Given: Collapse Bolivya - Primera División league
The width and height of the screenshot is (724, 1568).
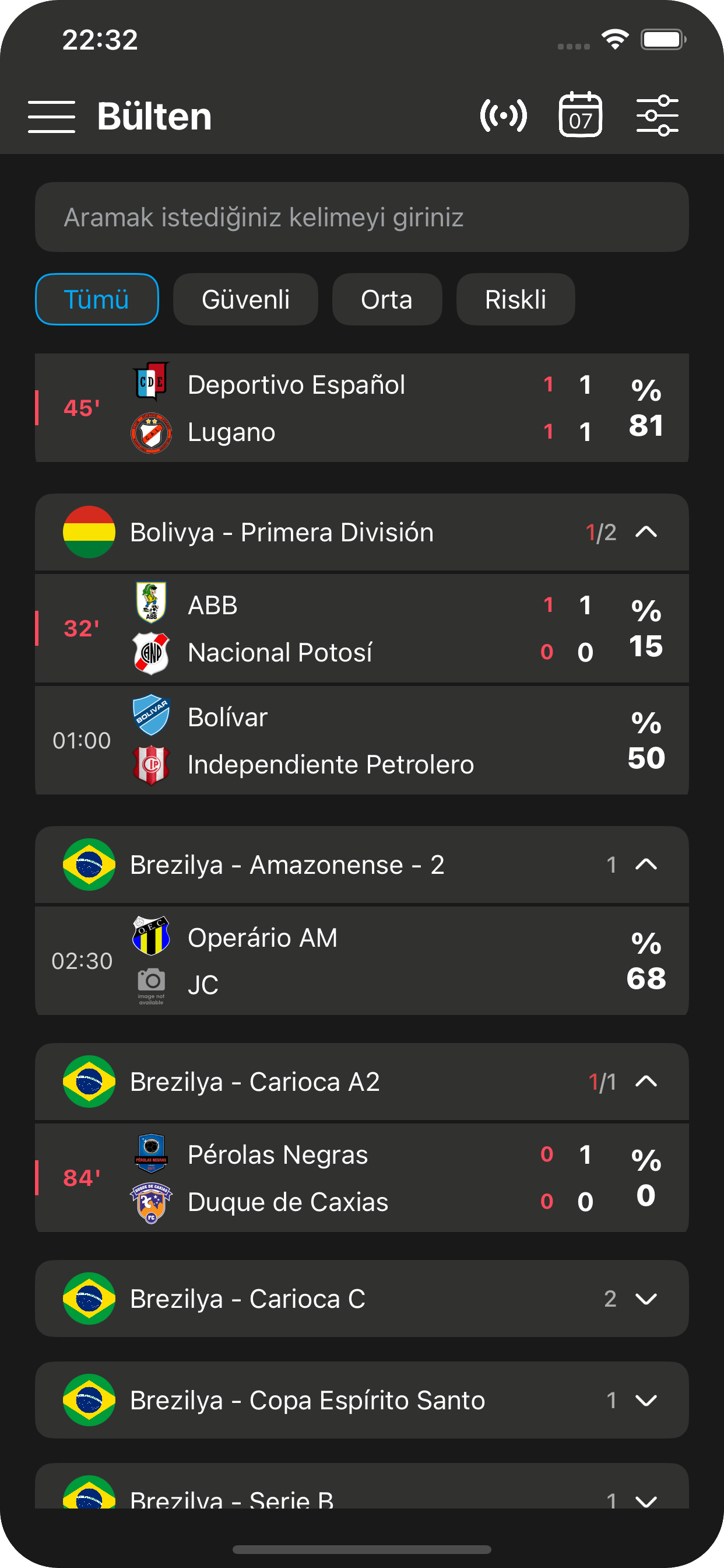Looking at the screenshot, I should [645, 533].
